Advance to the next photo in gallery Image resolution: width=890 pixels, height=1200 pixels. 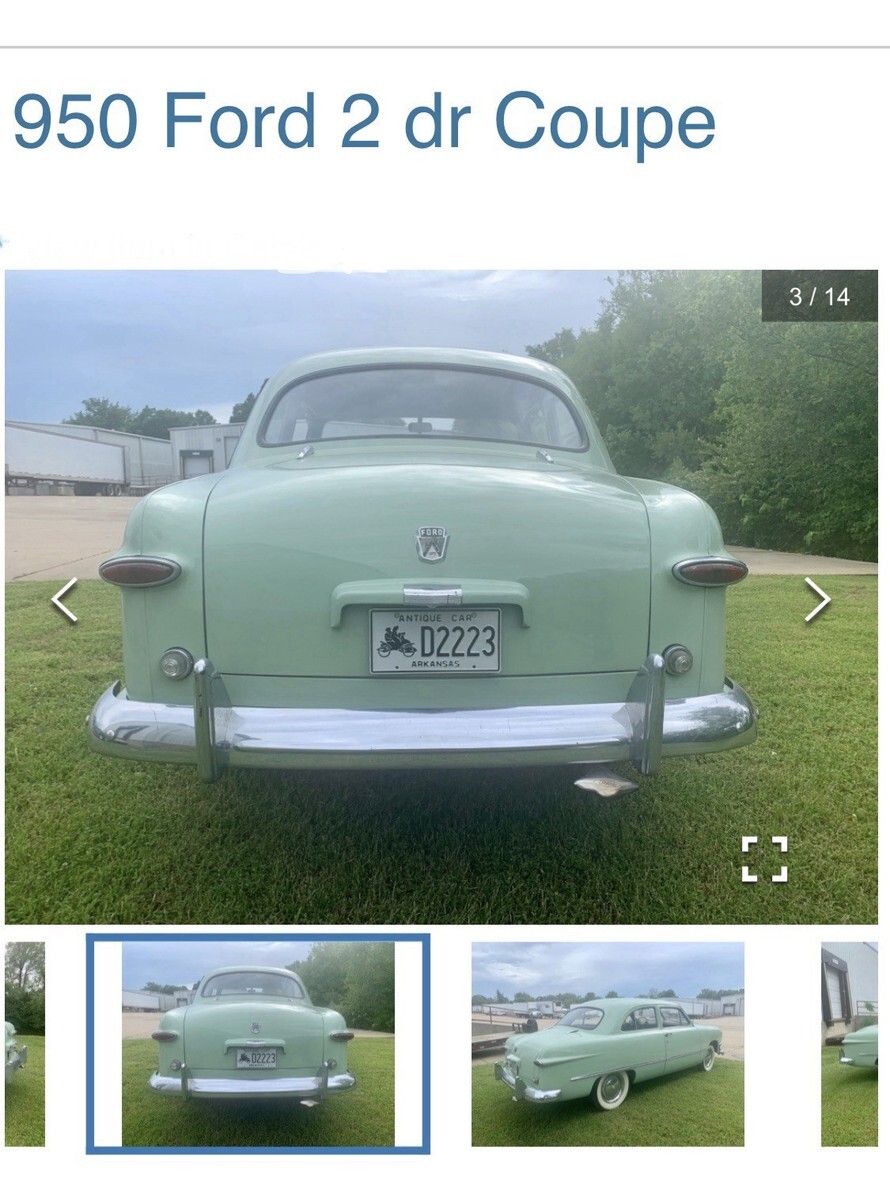pyautogui.click(x=817, y=600)
